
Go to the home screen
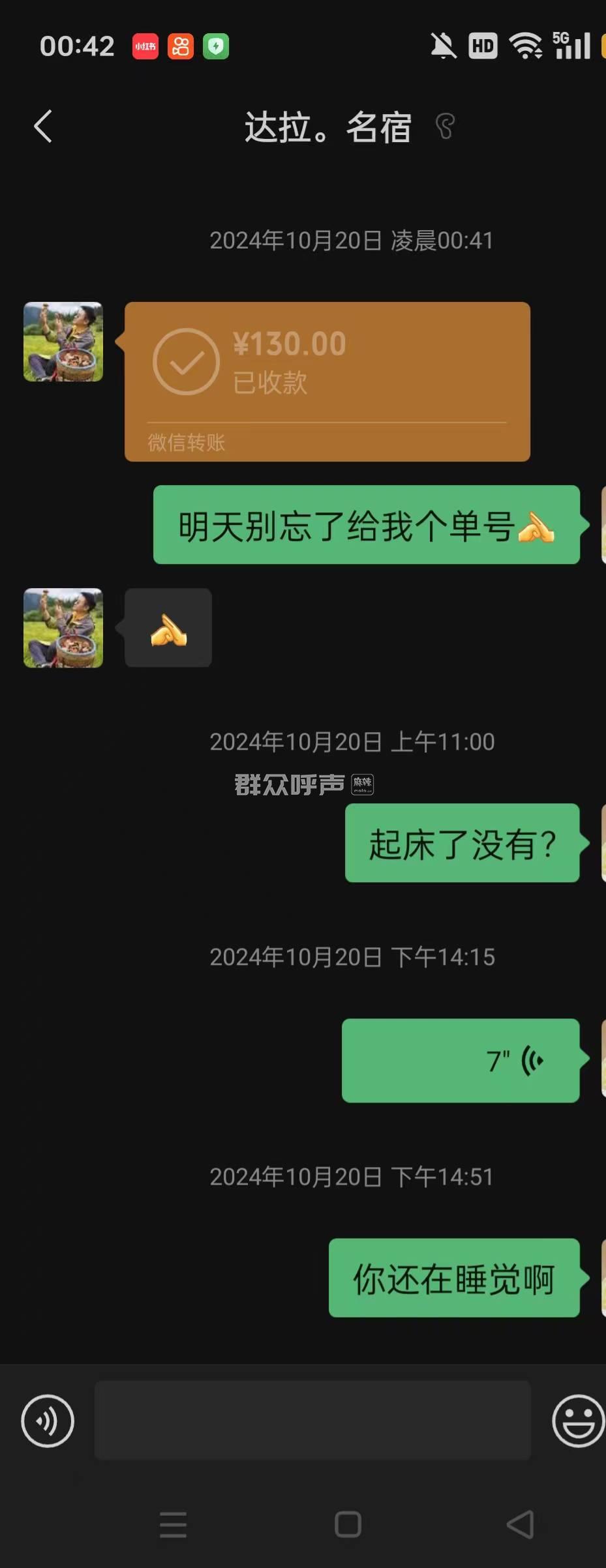coord(348,1524)
